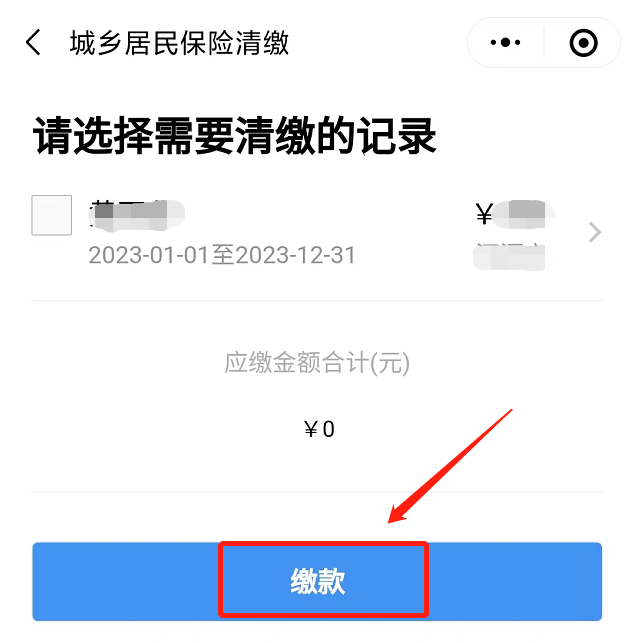
Task: Tap the 缴款 button
Action: [x=318, y=582]
